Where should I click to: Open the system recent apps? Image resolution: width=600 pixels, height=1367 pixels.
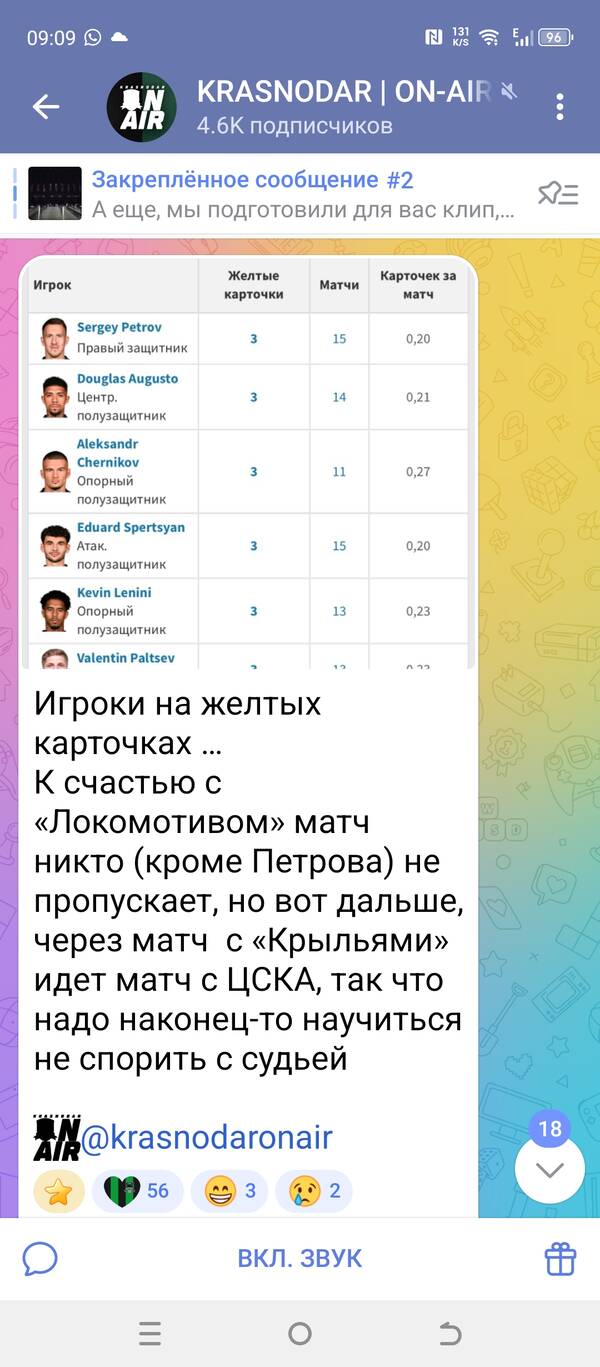tap(150, 1334)
